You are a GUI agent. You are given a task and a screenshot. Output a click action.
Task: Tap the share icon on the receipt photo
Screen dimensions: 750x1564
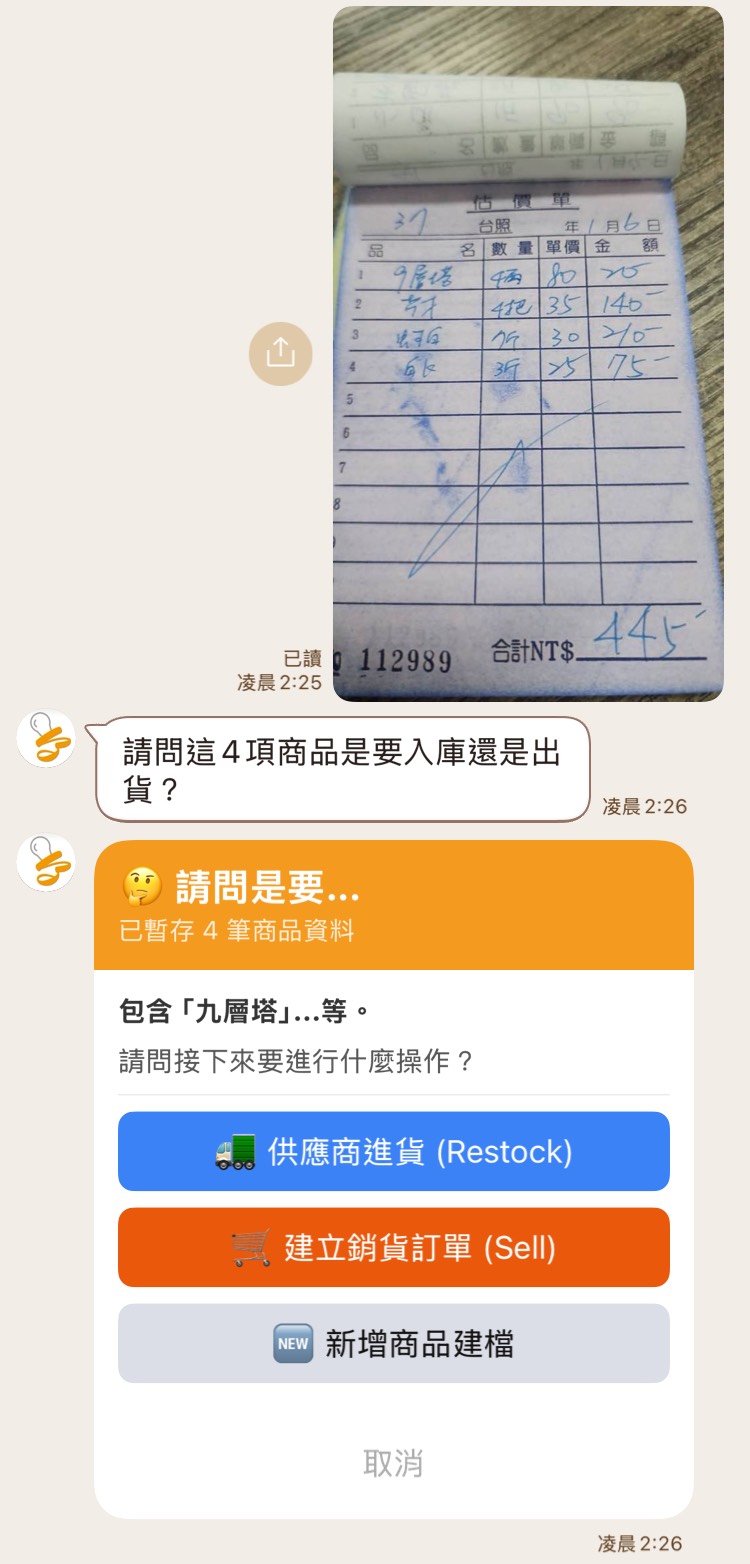point(281,353)
